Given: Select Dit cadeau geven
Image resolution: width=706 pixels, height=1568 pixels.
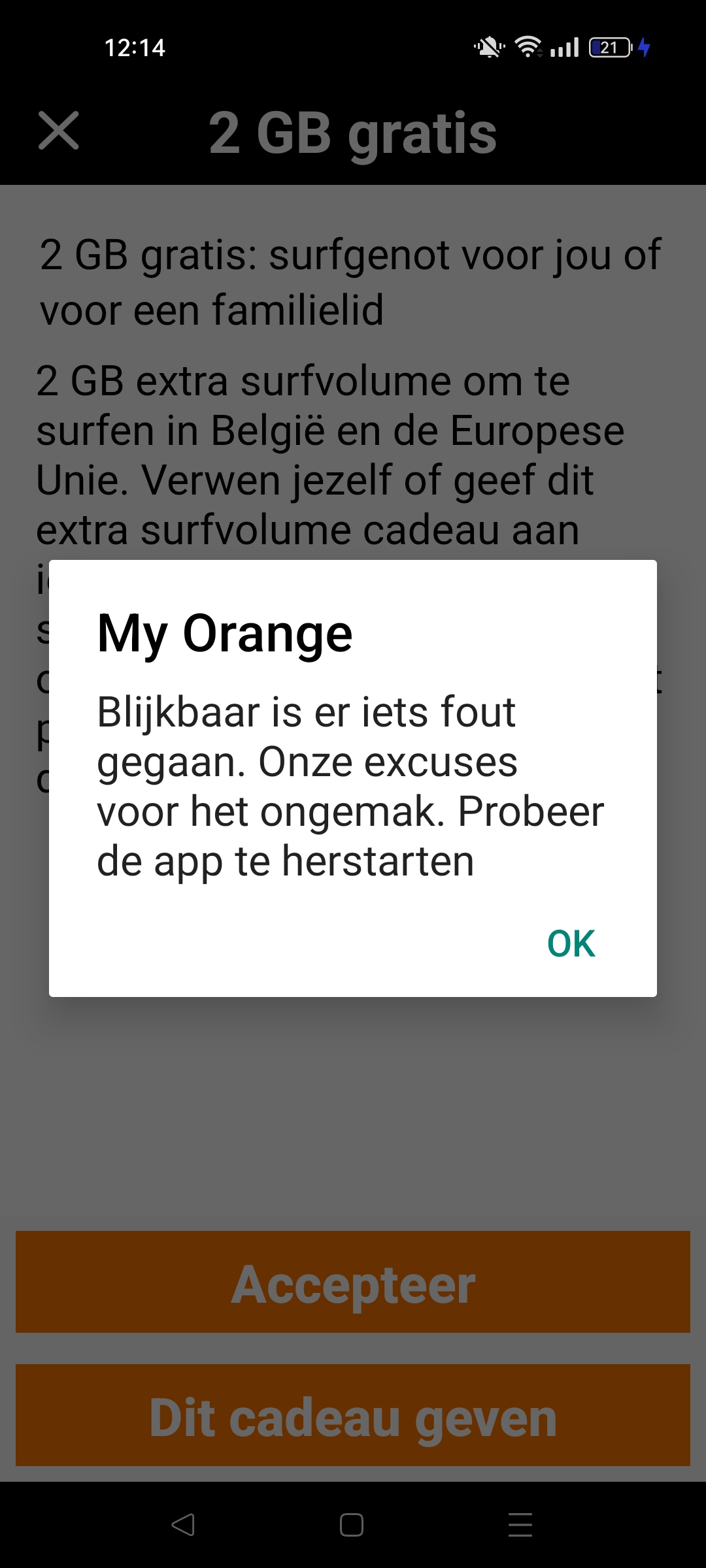Looking at the screenshot, I should click(x=353, y=1415).
